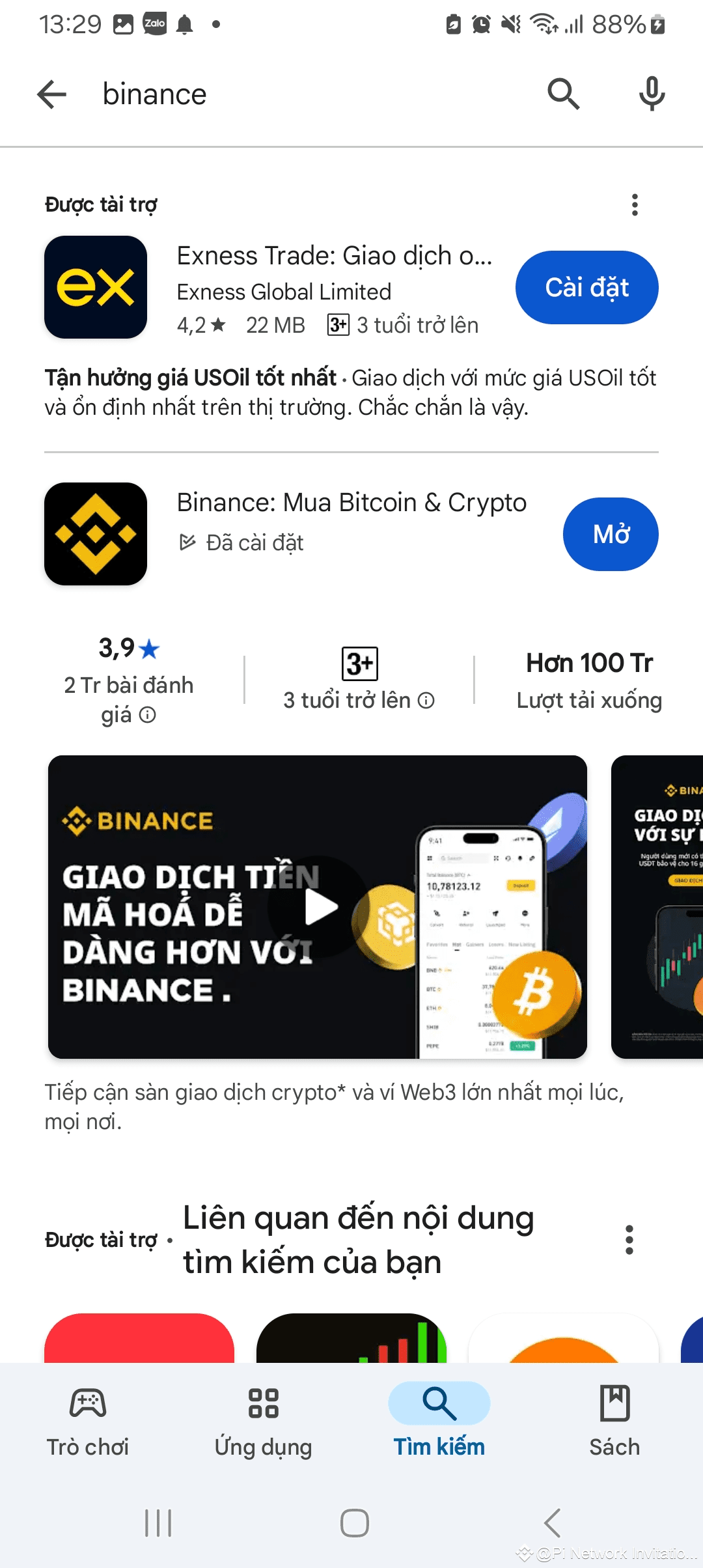The width and height of the screenshot is (703, 1568).
Task: Switch to the Trò chơi tab
Action: pyautogui.click(x=88, y=1420)
